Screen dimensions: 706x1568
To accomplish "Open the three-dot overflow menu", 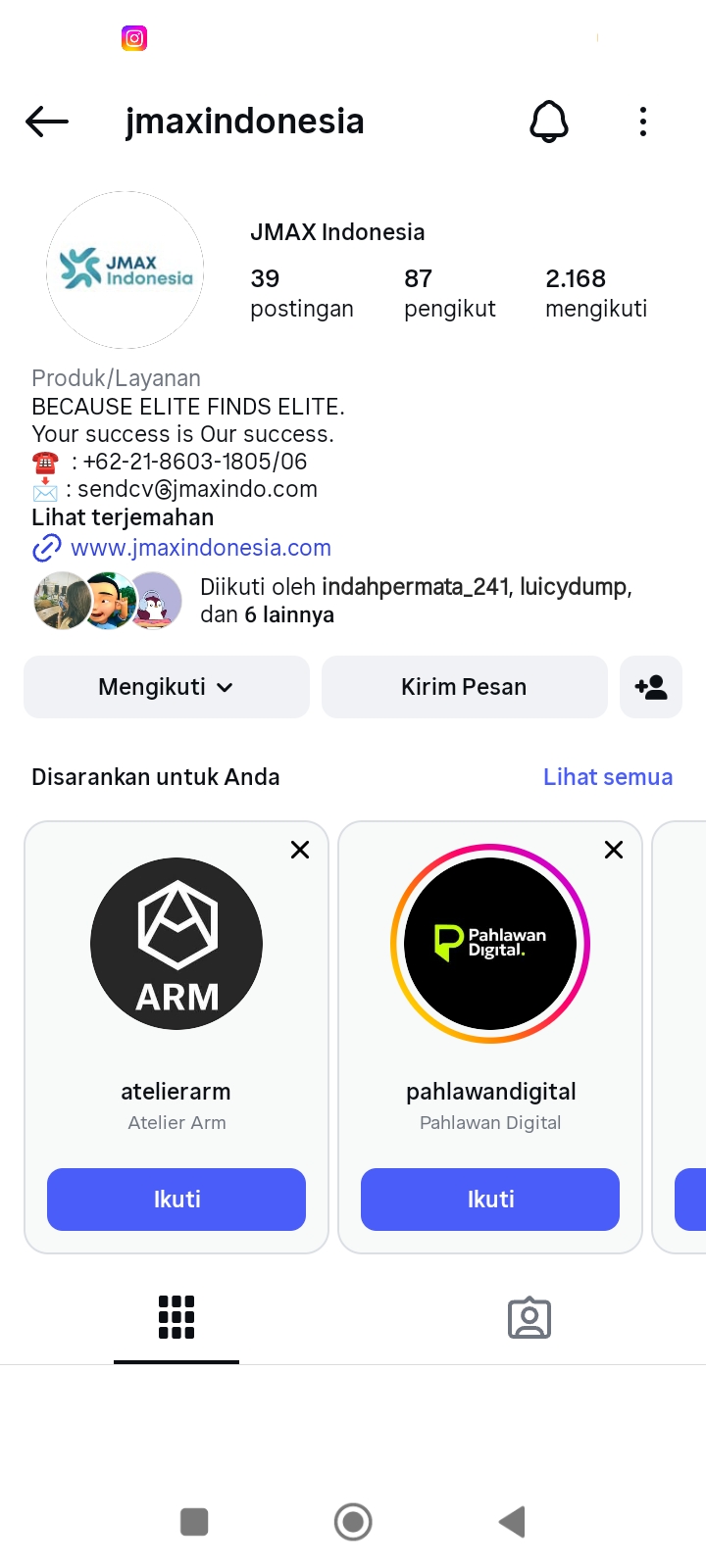I will click(x=643, y=122).
